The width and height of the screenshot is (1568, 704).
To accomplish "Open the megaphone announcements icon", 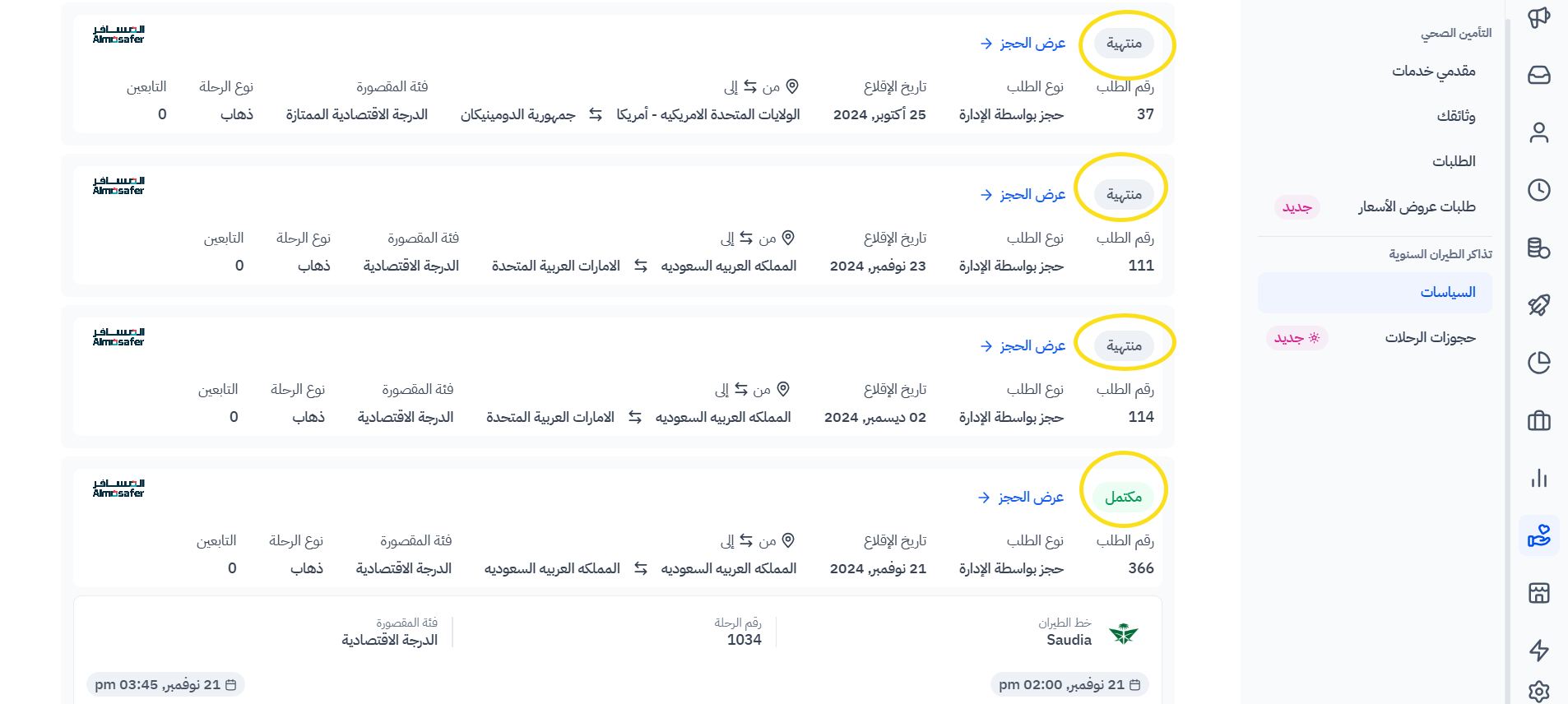I will click(x=1538, y=17).
